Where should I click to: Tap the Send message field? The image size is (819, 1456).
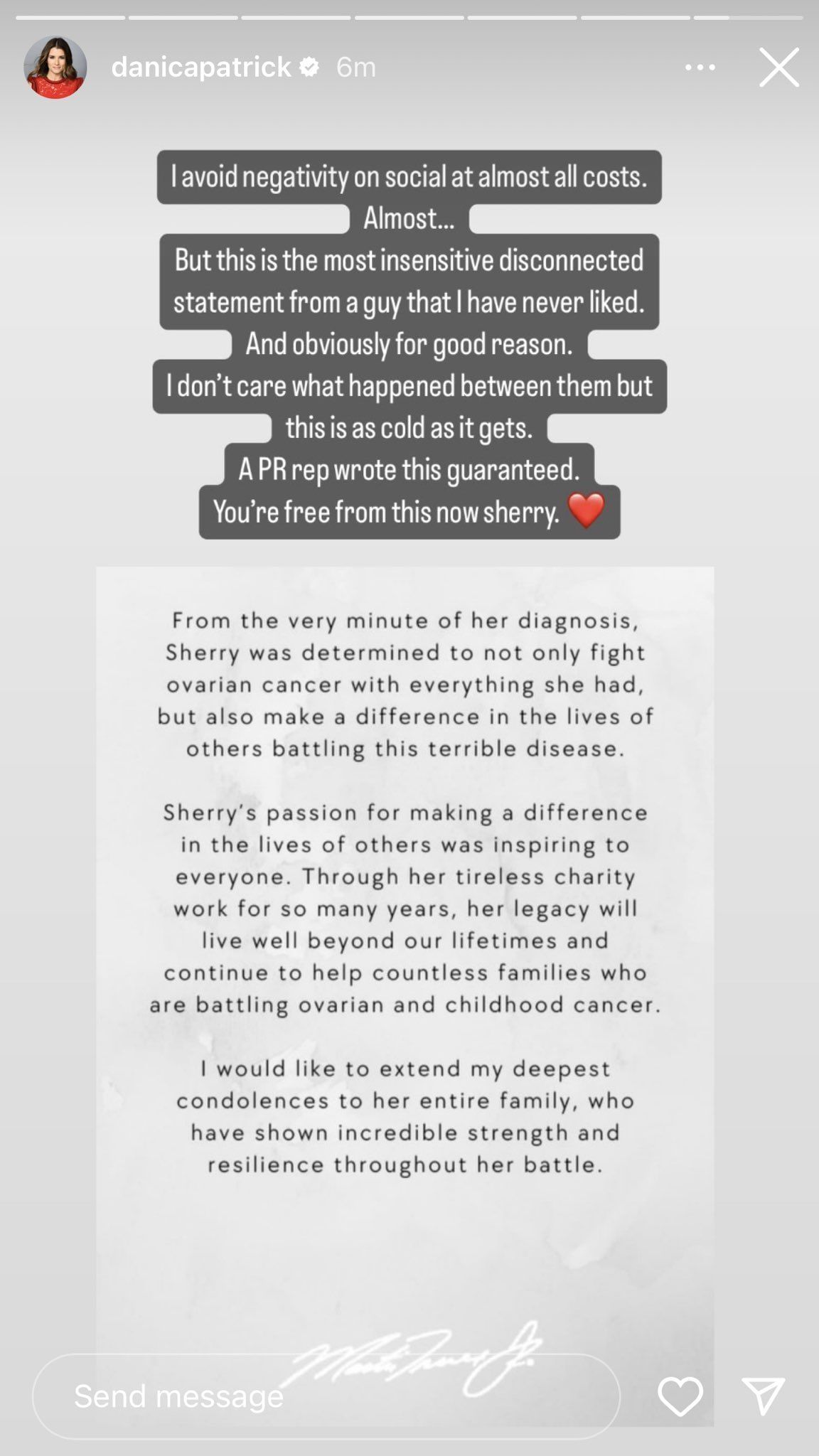coord(326,1396)
